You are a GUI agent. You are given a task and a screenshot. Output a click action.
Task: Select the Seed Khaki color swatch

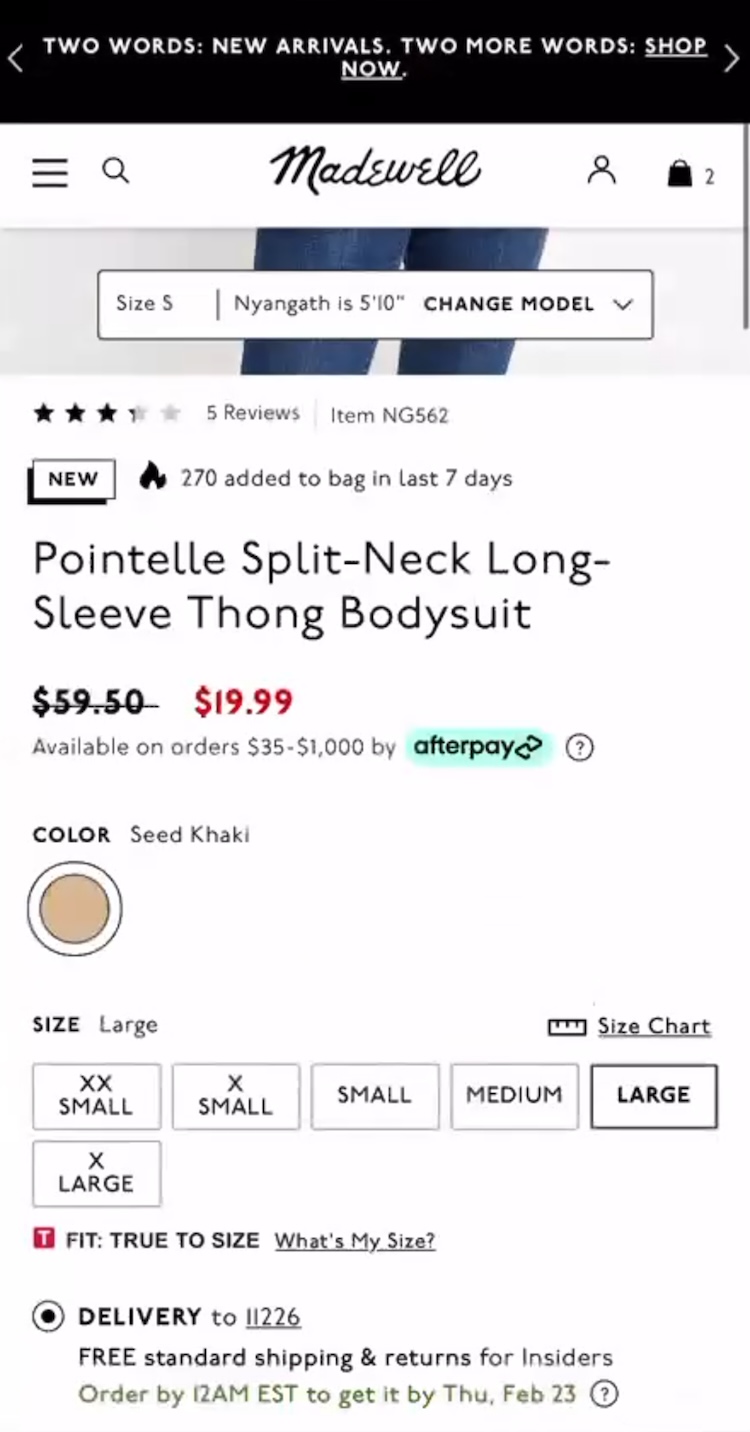click(x=74, y=908)
